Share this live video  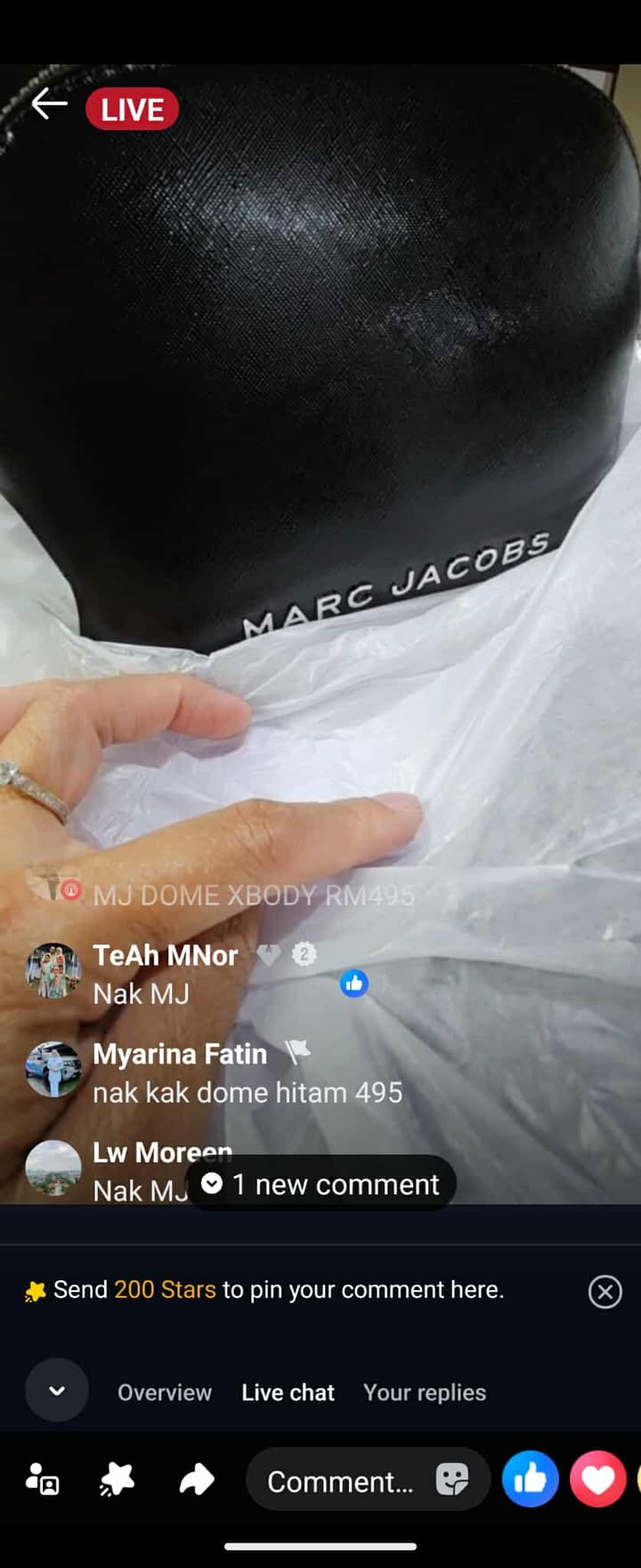tap(197, 1480)
